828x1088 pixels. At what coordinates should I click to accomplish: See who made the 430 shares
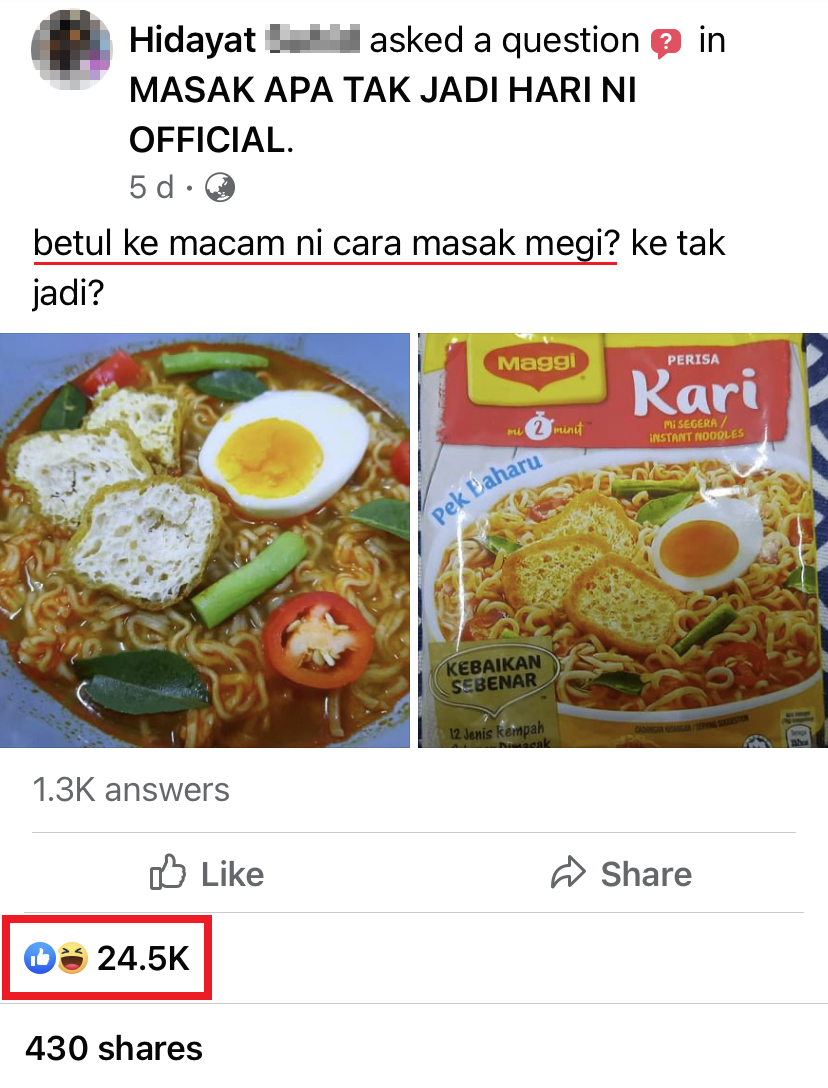[x=114, y=1048]
